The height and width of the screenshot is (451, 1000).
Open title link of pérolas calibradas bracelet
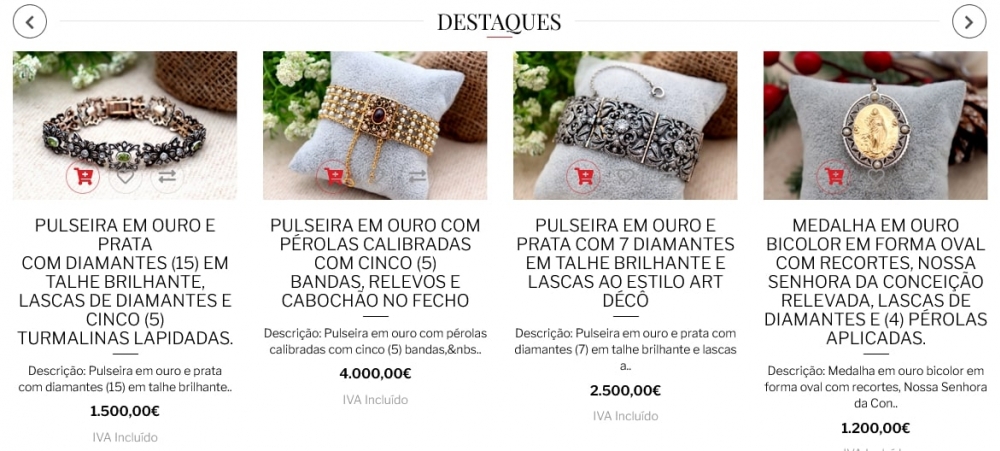pos(375,263)
